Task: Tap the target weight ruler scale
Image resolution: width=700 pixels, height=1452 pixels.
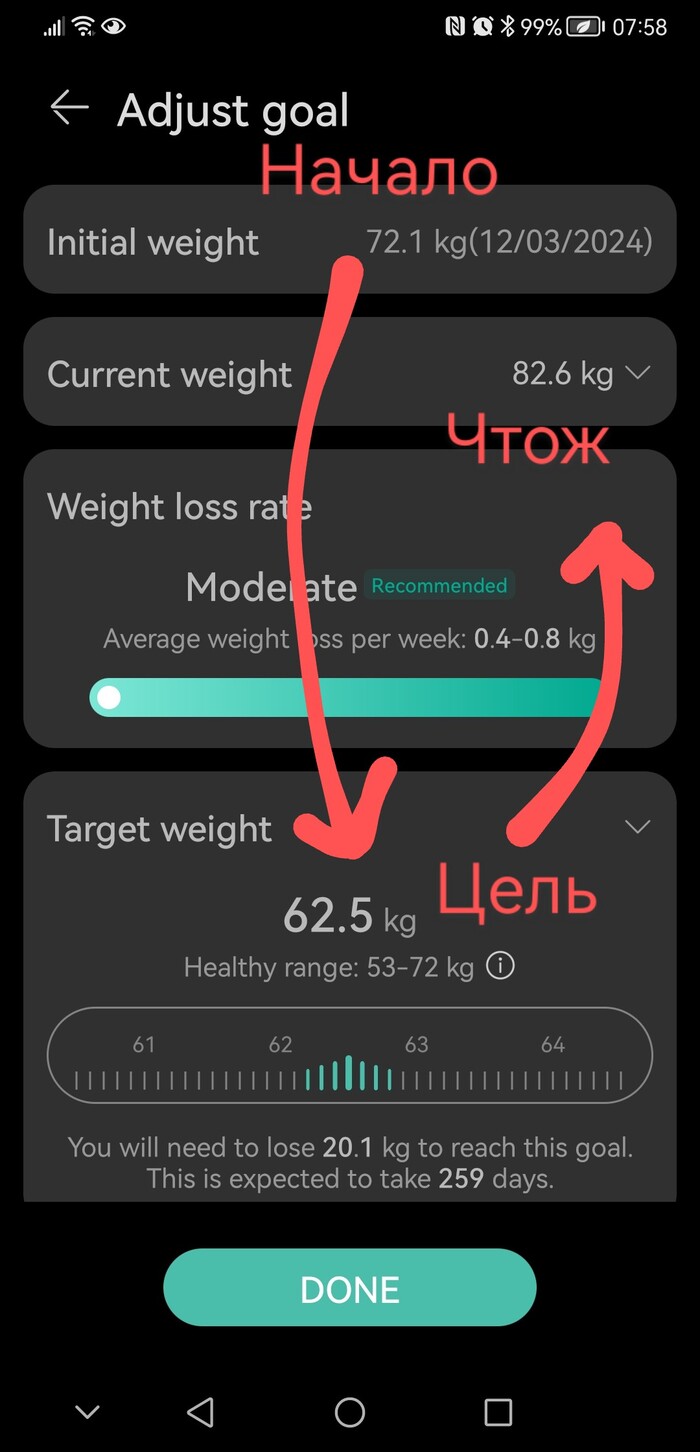Action: [x=350, y=1055]
